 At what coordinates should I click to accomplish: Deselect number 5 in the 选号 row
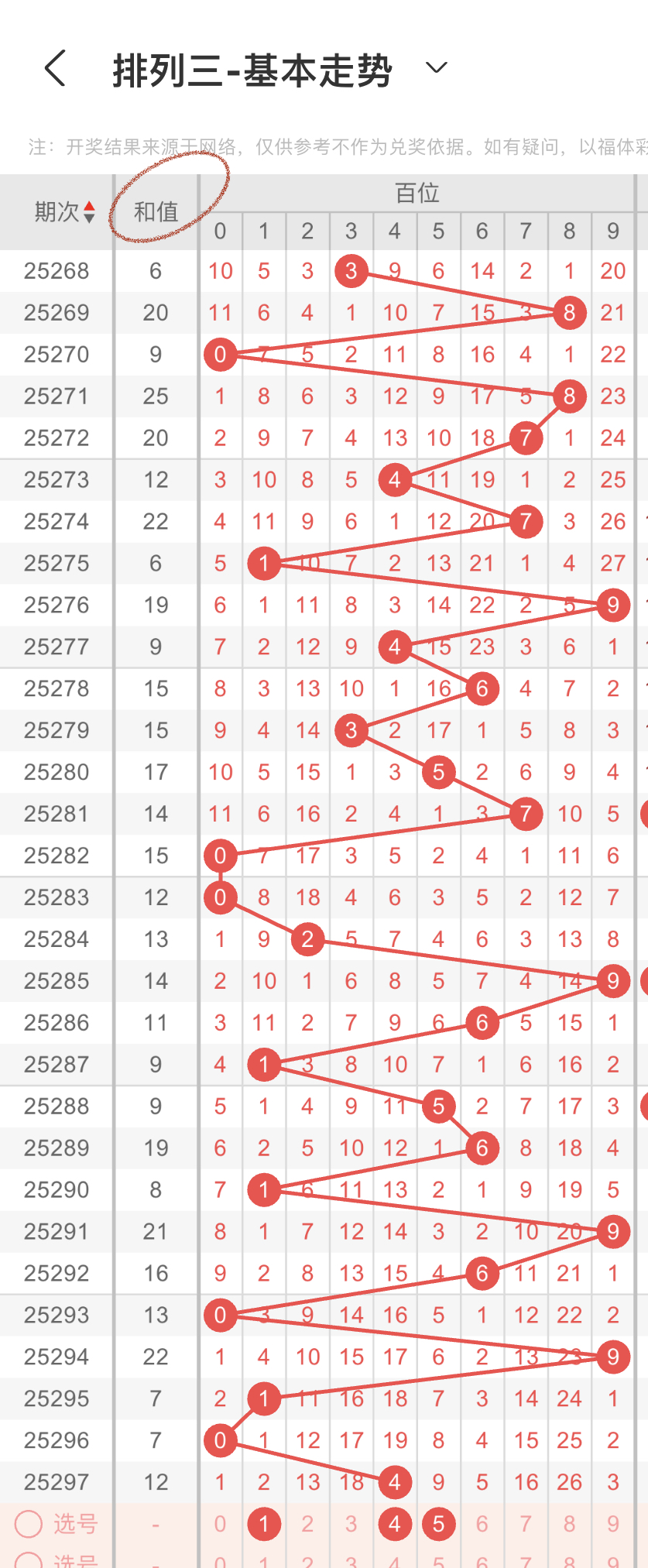[x=438, y=1524]
